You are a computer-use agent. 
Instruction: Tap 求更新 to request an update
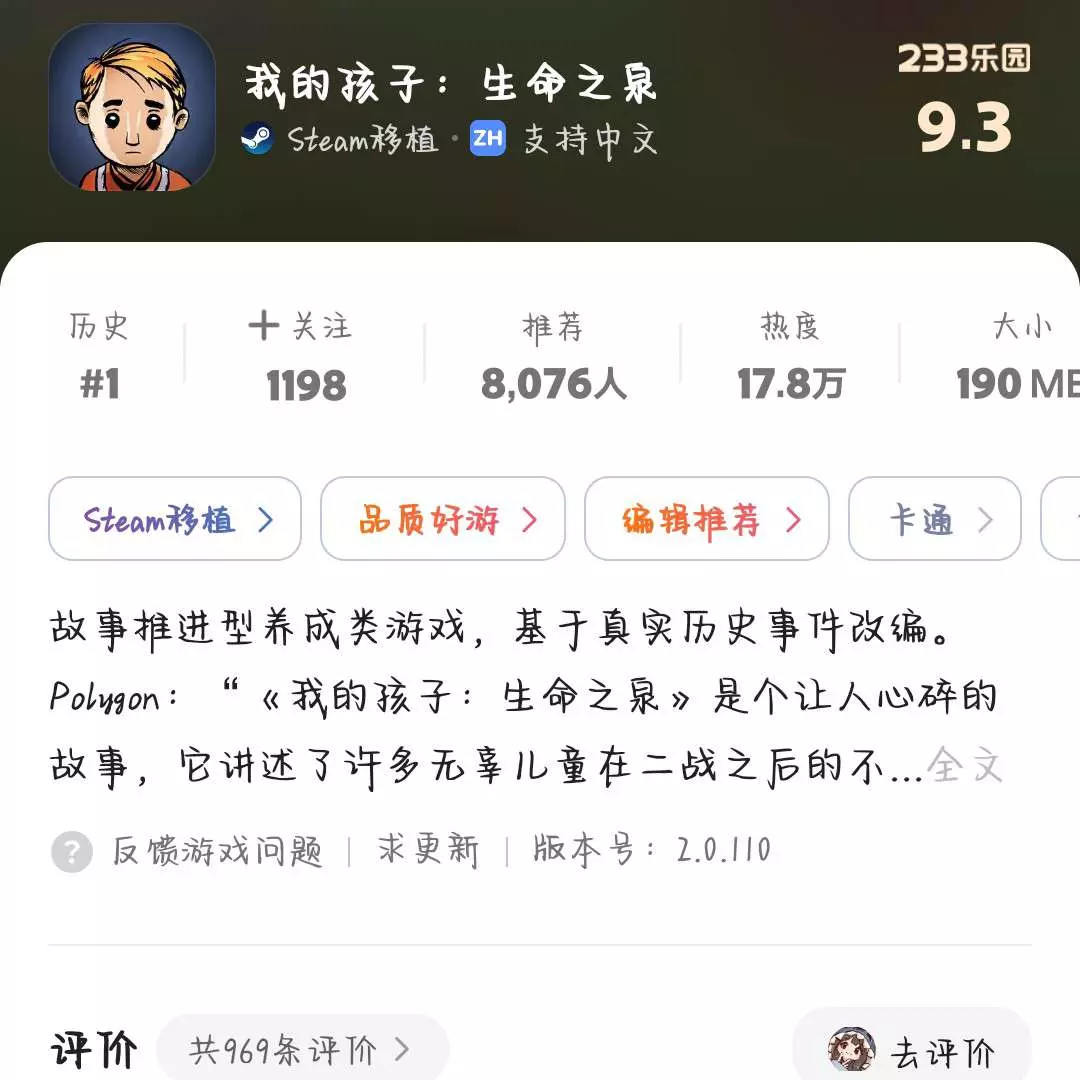click(428, 851)
